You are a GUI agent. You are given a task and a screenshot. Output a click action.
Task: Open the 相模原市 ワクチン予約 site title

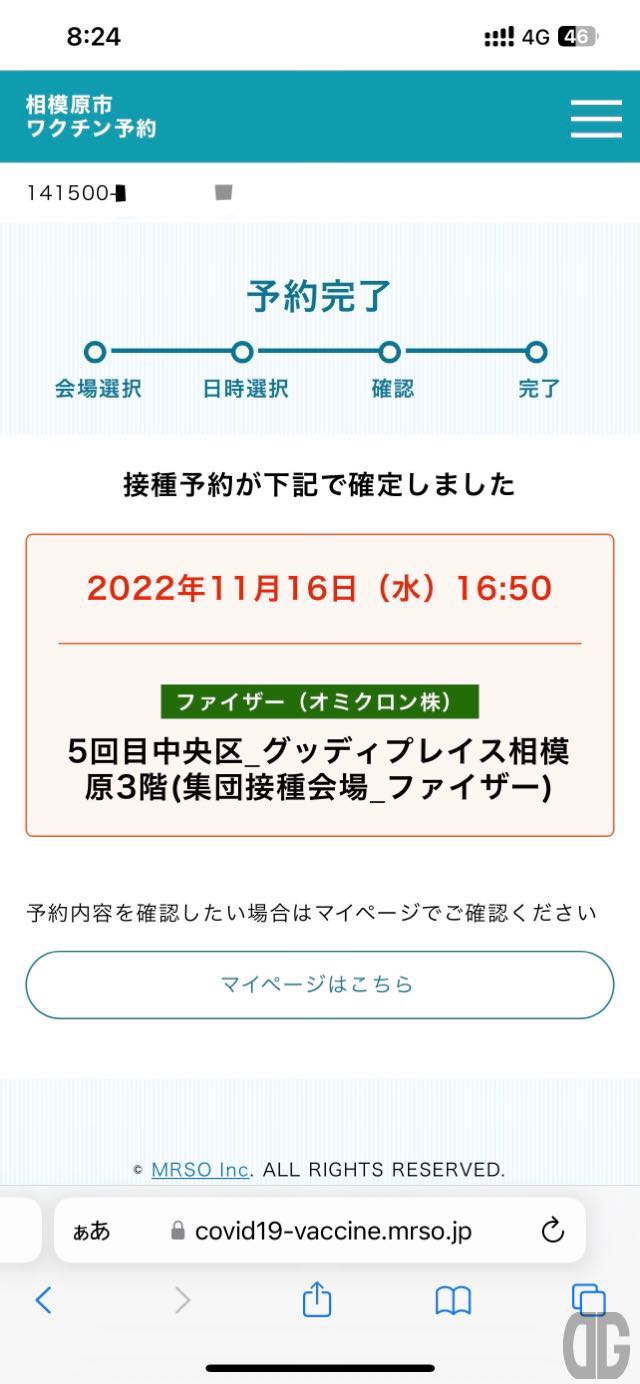[x=91, y=116]
